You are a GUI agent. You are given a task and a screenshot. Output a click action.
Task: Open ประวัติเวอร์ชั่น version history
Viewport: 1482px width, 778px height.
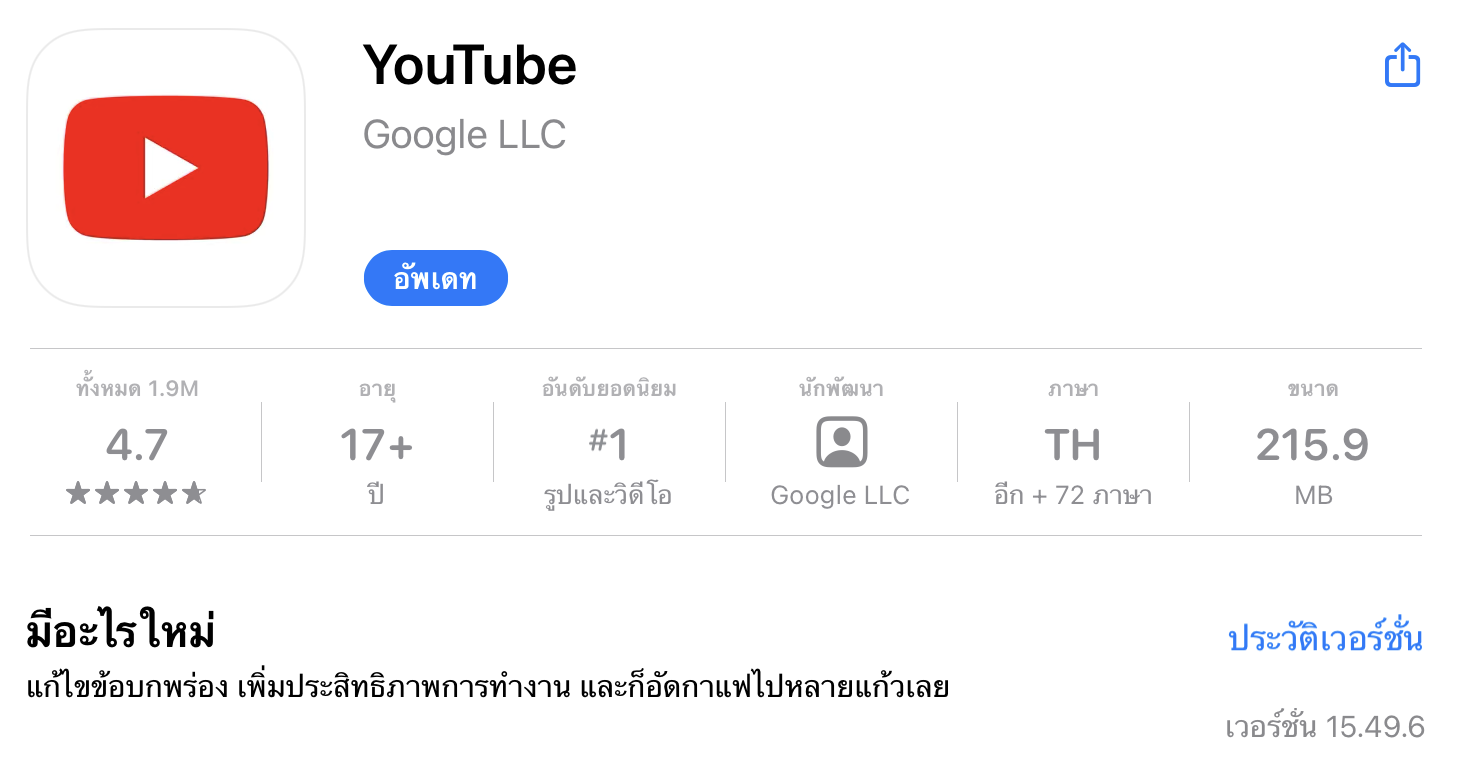pos(1324,638)
